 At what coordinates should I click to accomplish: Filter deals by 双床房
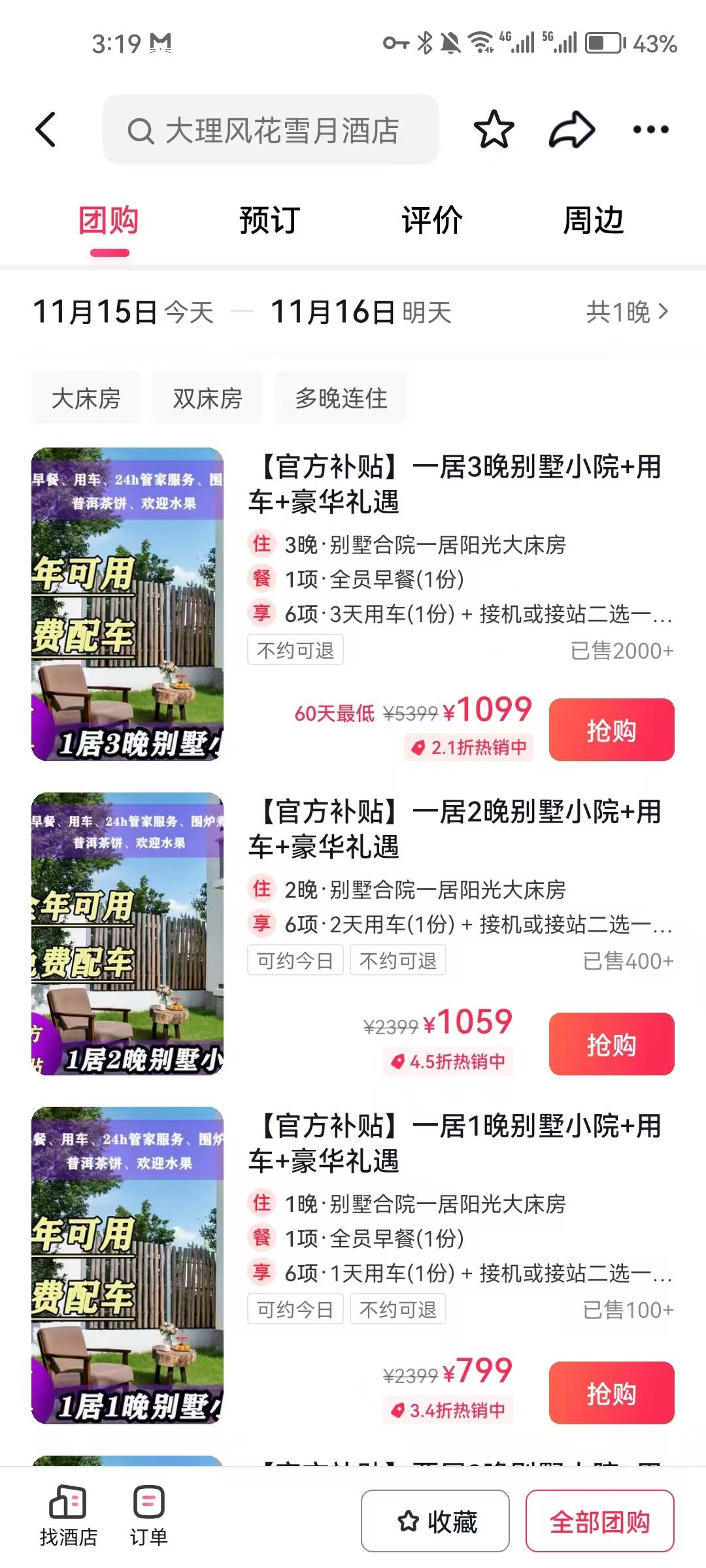pyautogui.click(x=207, y=398)
